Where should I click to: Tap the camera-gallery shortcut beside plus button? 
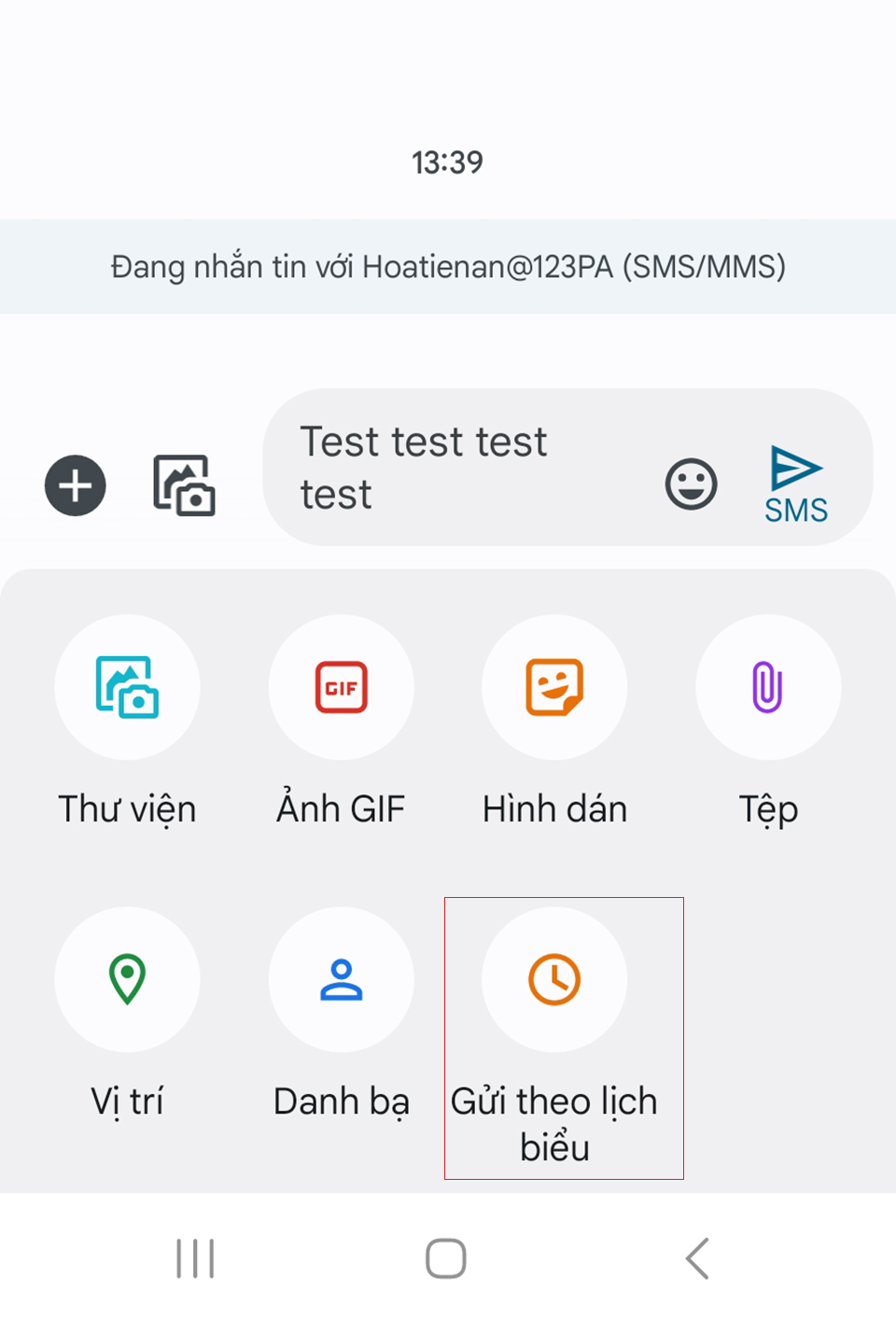click(183, 484)
